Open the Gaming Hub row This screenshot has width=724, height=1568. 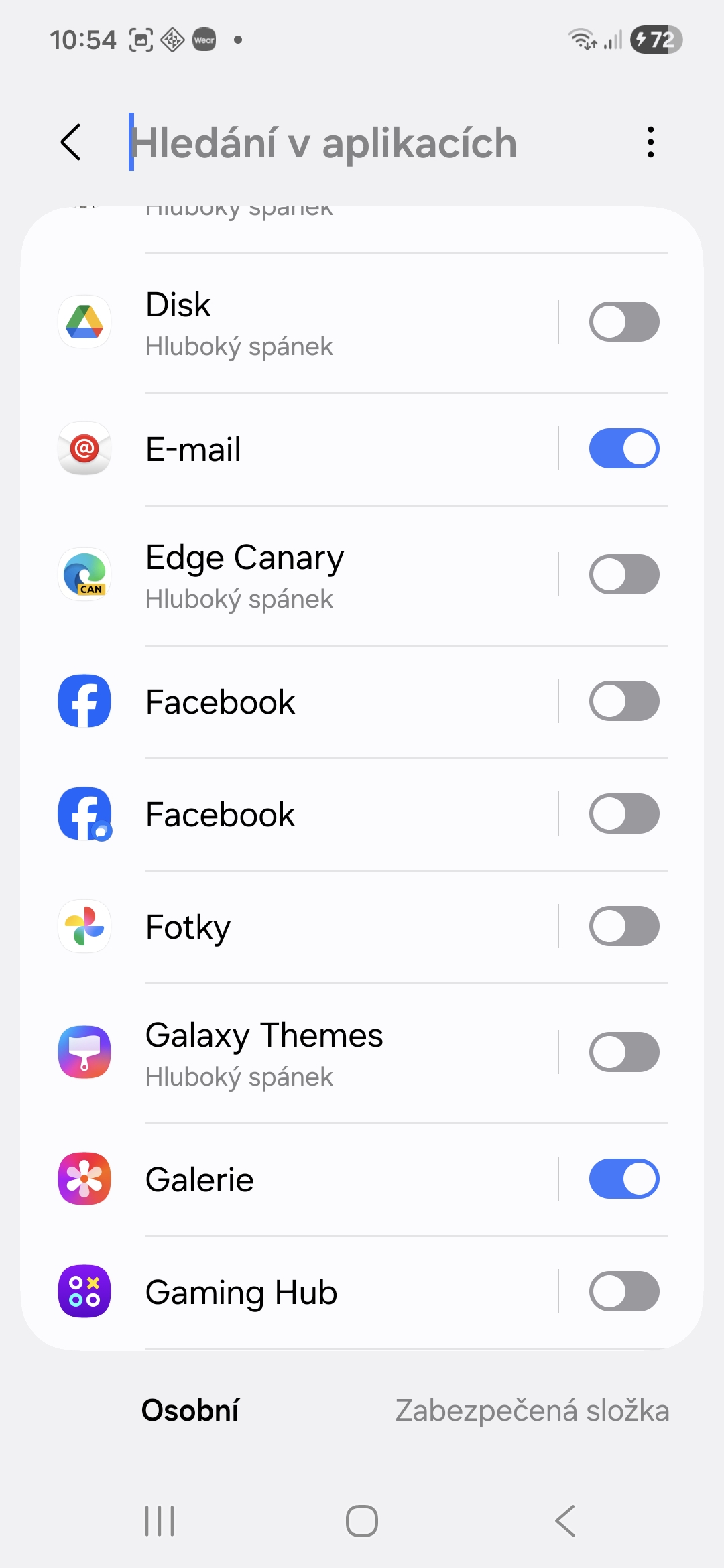coord(302,1292)
